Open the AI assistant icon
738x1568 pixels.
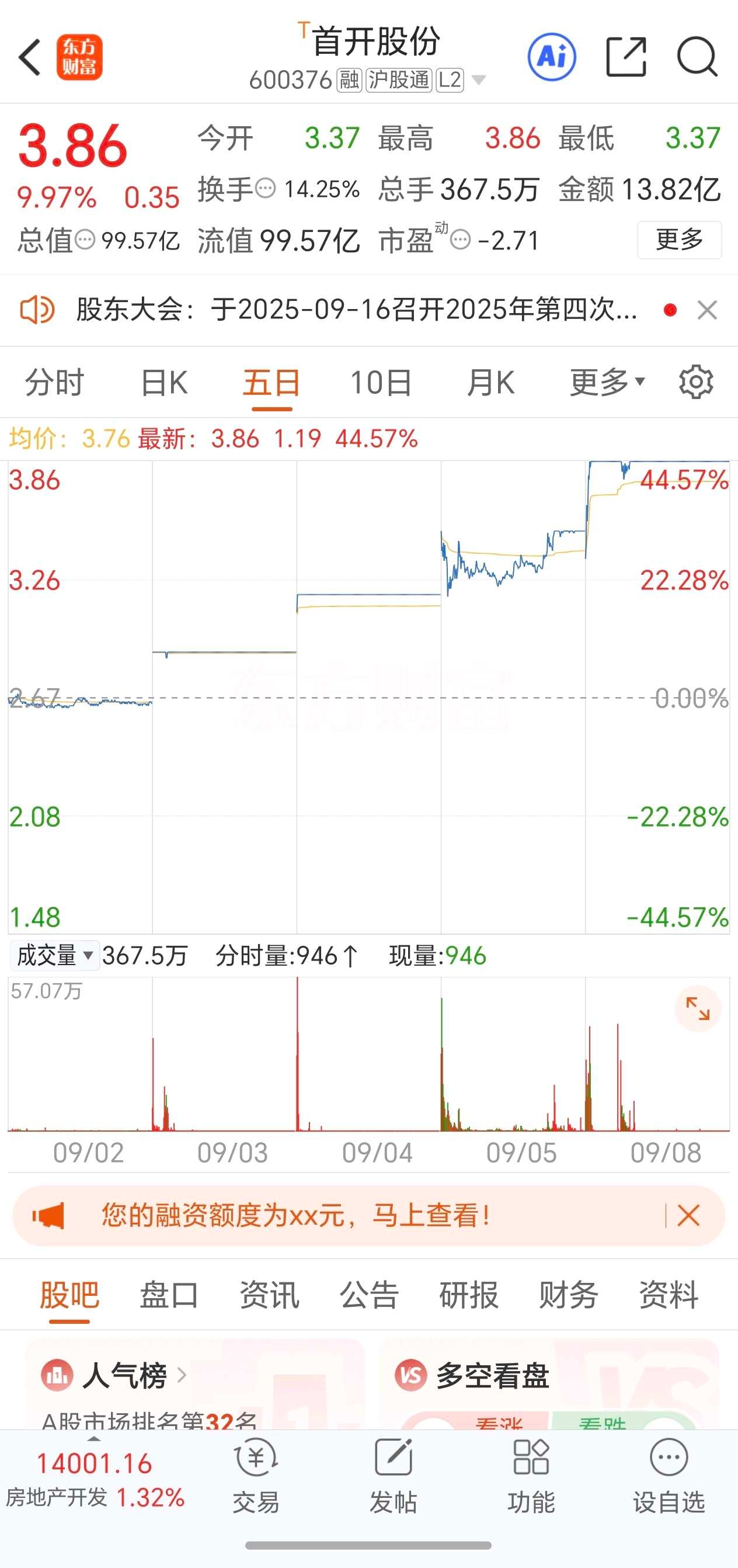coord(551,58)
